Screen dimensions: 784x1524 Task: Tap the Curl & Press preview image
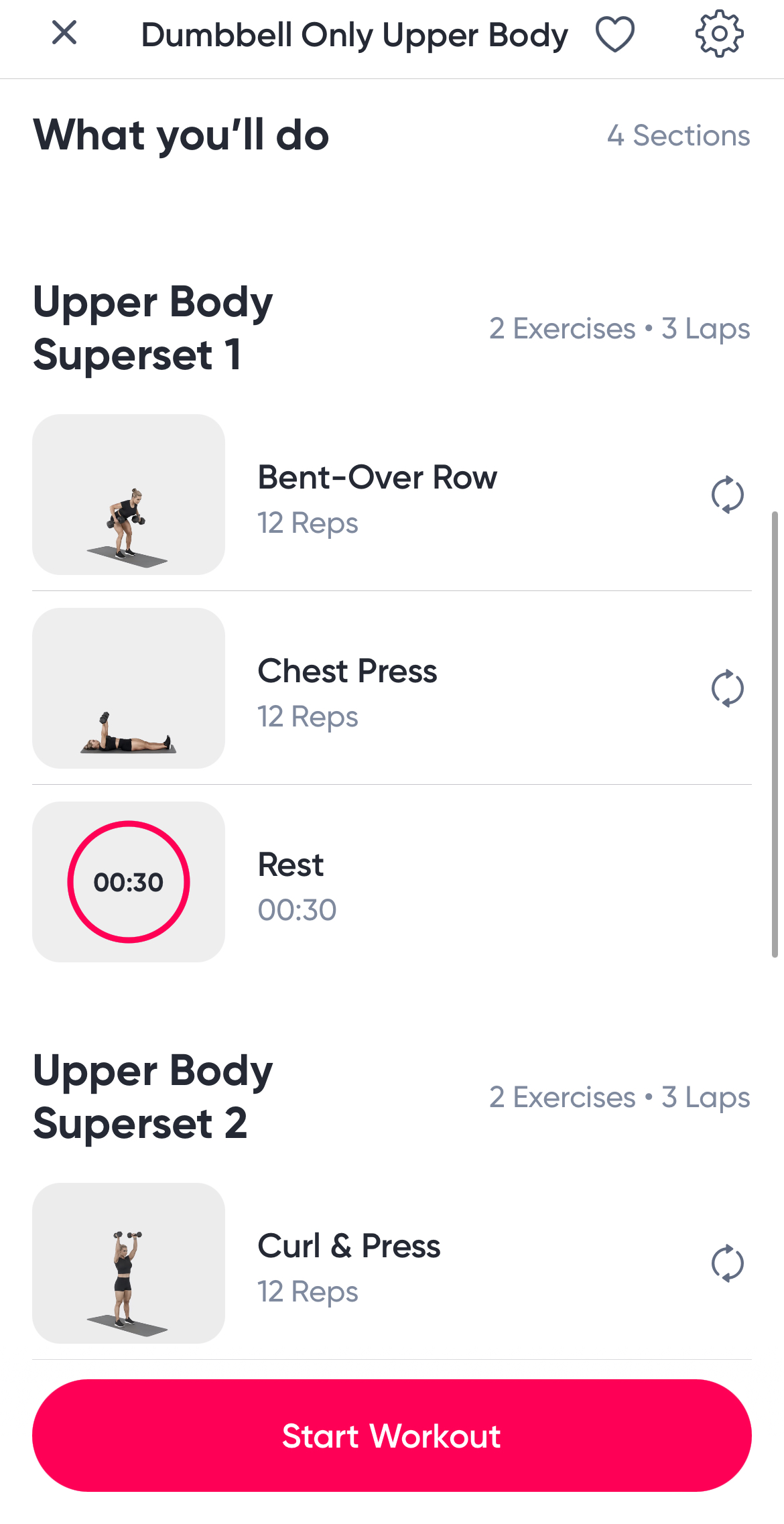(129, 1264)
